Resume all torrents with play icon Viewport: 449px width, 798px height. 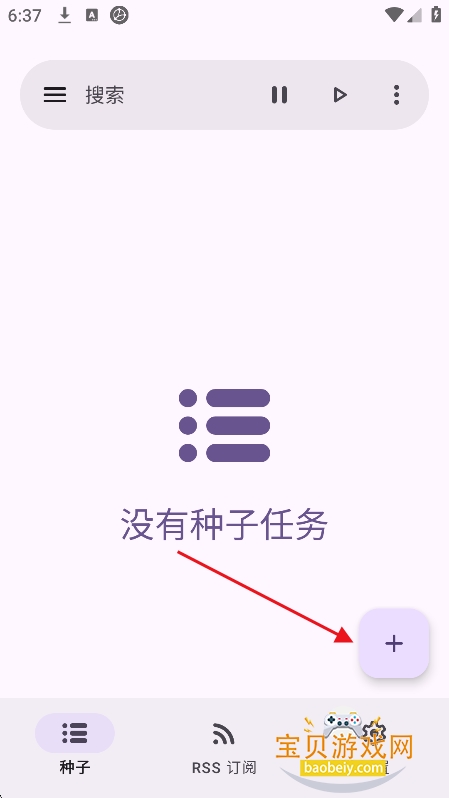[340, 95]
